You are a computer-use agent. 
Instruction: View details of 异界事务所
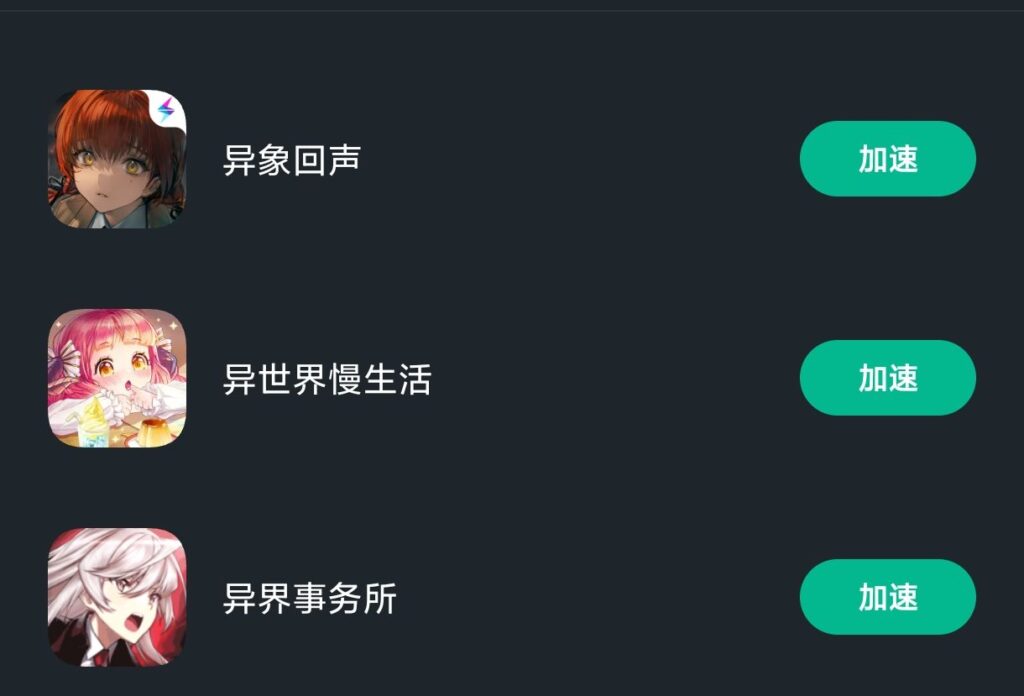[x=309, y=598]
